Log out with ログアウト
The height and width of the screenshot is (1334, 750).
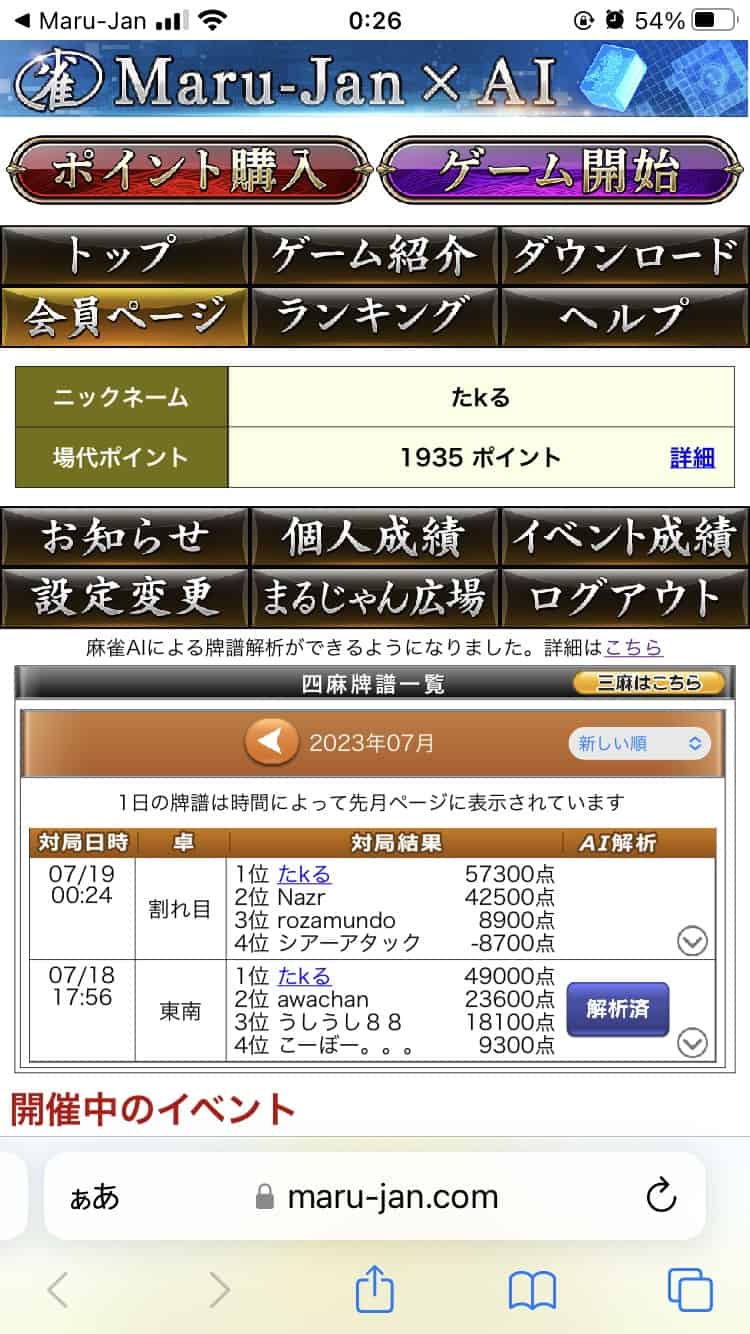625,598
